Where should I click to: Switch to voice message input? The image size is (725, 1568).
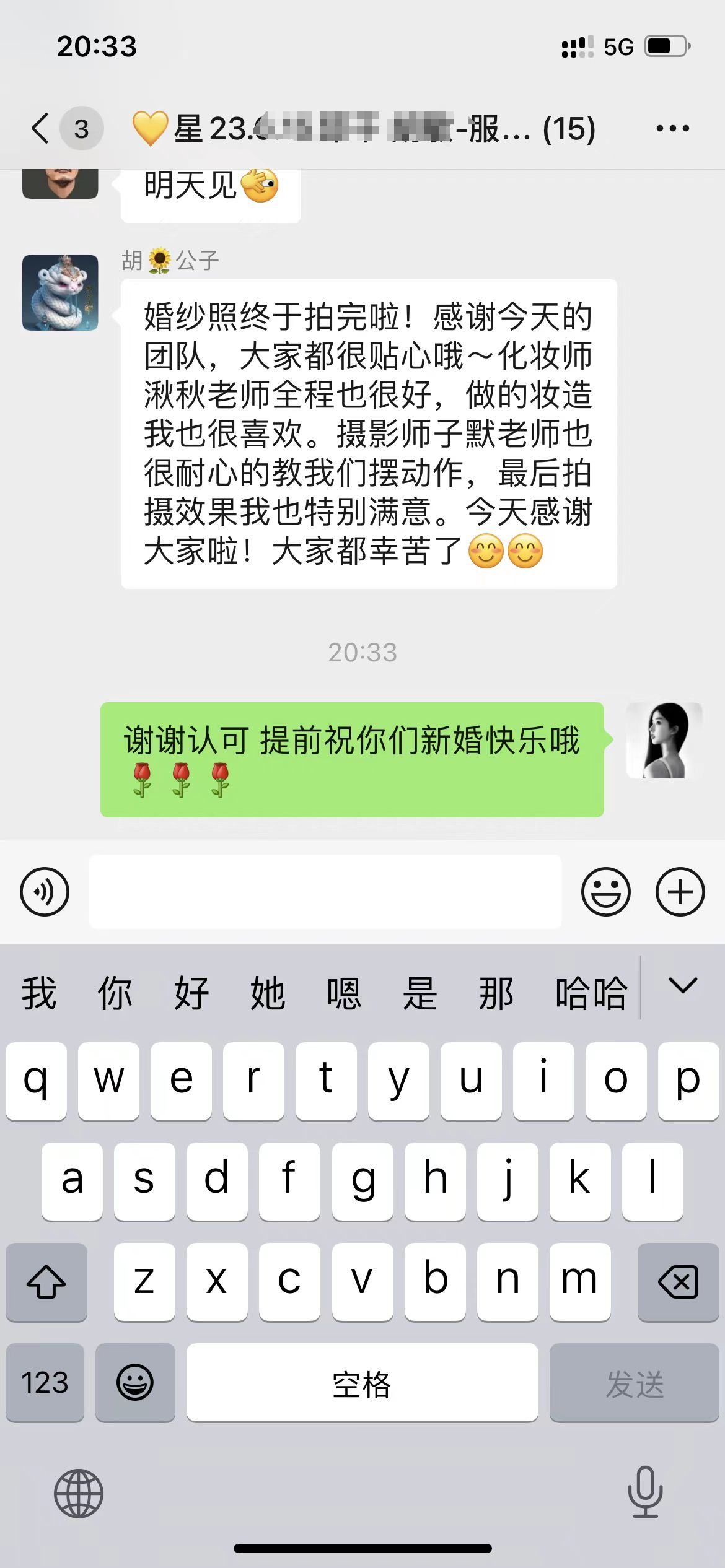(x=45, y=892)
